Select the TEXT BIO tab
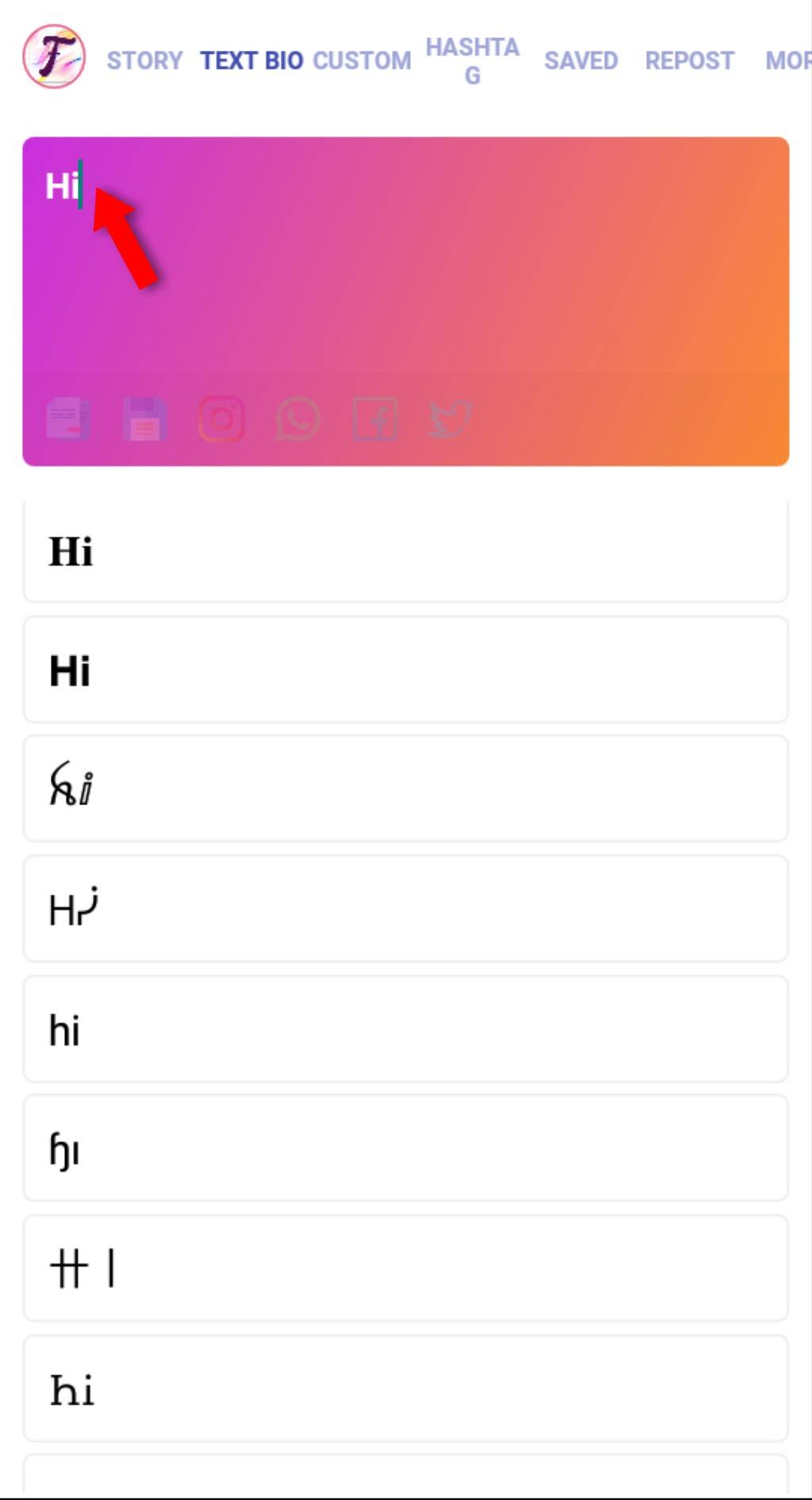 (x=251, y=60)
